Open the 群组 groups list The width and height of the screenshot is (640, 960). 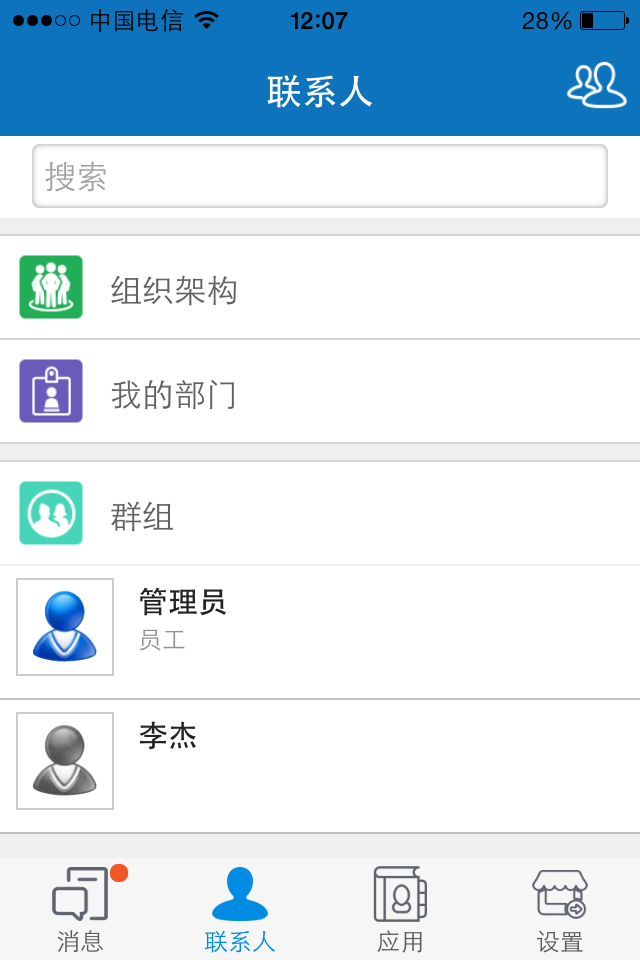point(320,515)
